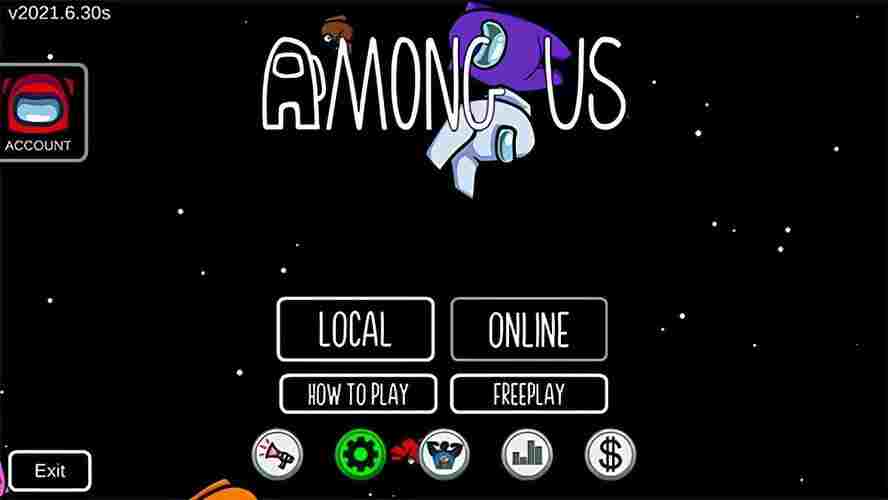Enter Freeplay mode

click(x=528, y=394)
